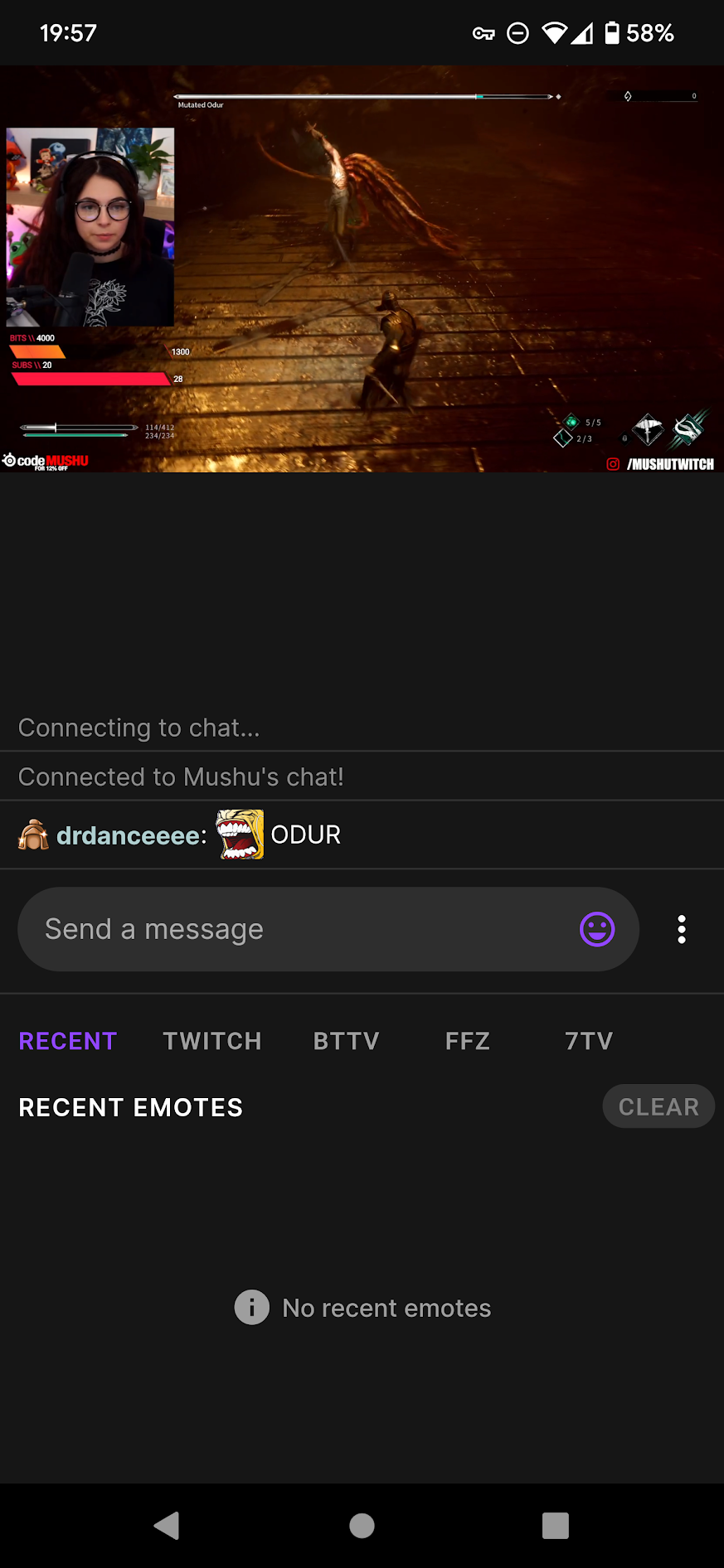Click the Instagram icon on the stream overlay
The height and width of the screenshot is (1568, 724).
tap(611, 465)
